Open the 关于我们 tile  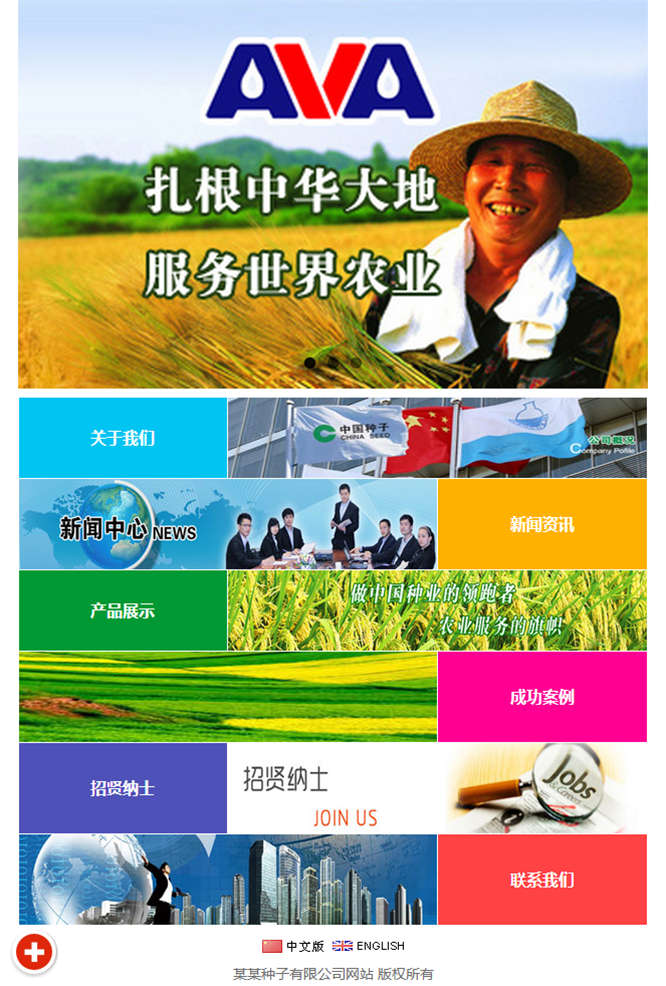click(x=123, y=438)
